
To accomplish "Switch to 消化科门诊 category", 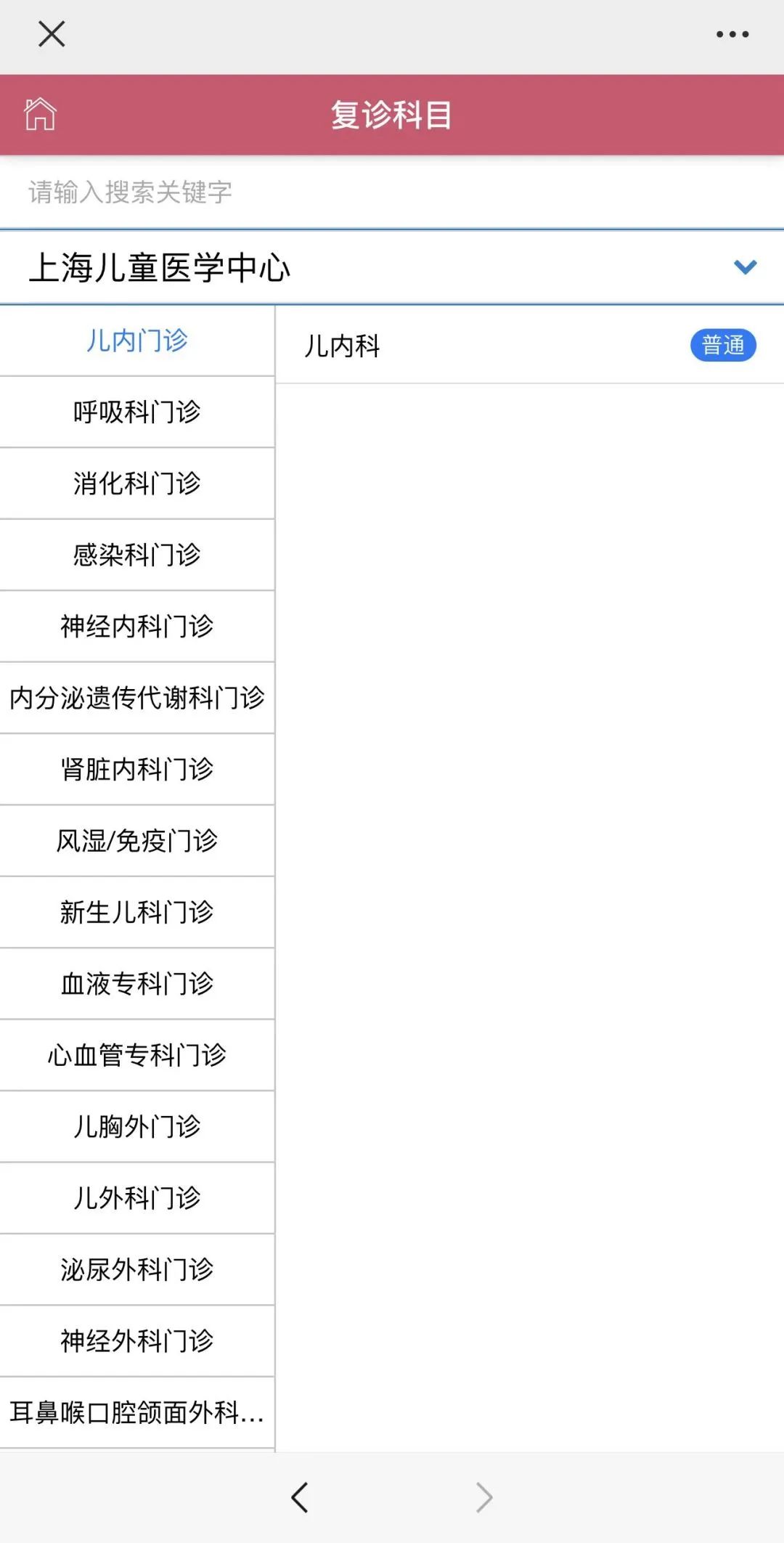I will pyautogui.click(x=137, y=484).
